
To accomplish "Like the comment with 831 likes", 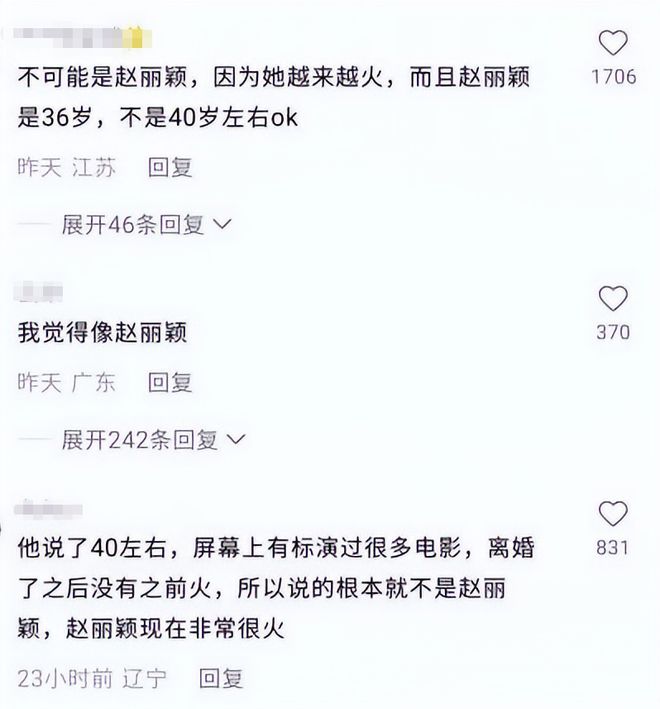I will (x=613, y=514).
